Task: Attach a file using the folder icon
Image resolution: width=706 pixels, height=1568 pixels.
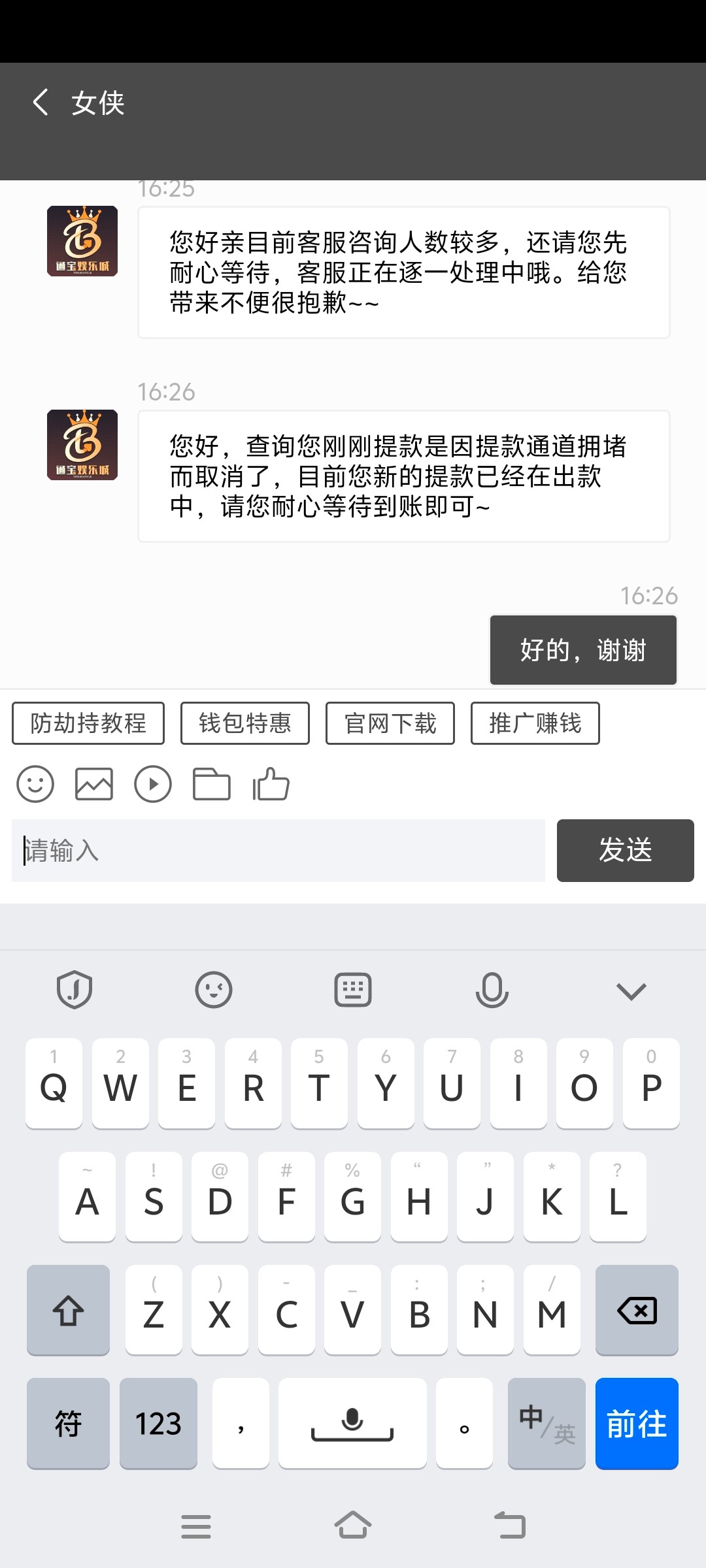Action: click(x=212, y=784)
